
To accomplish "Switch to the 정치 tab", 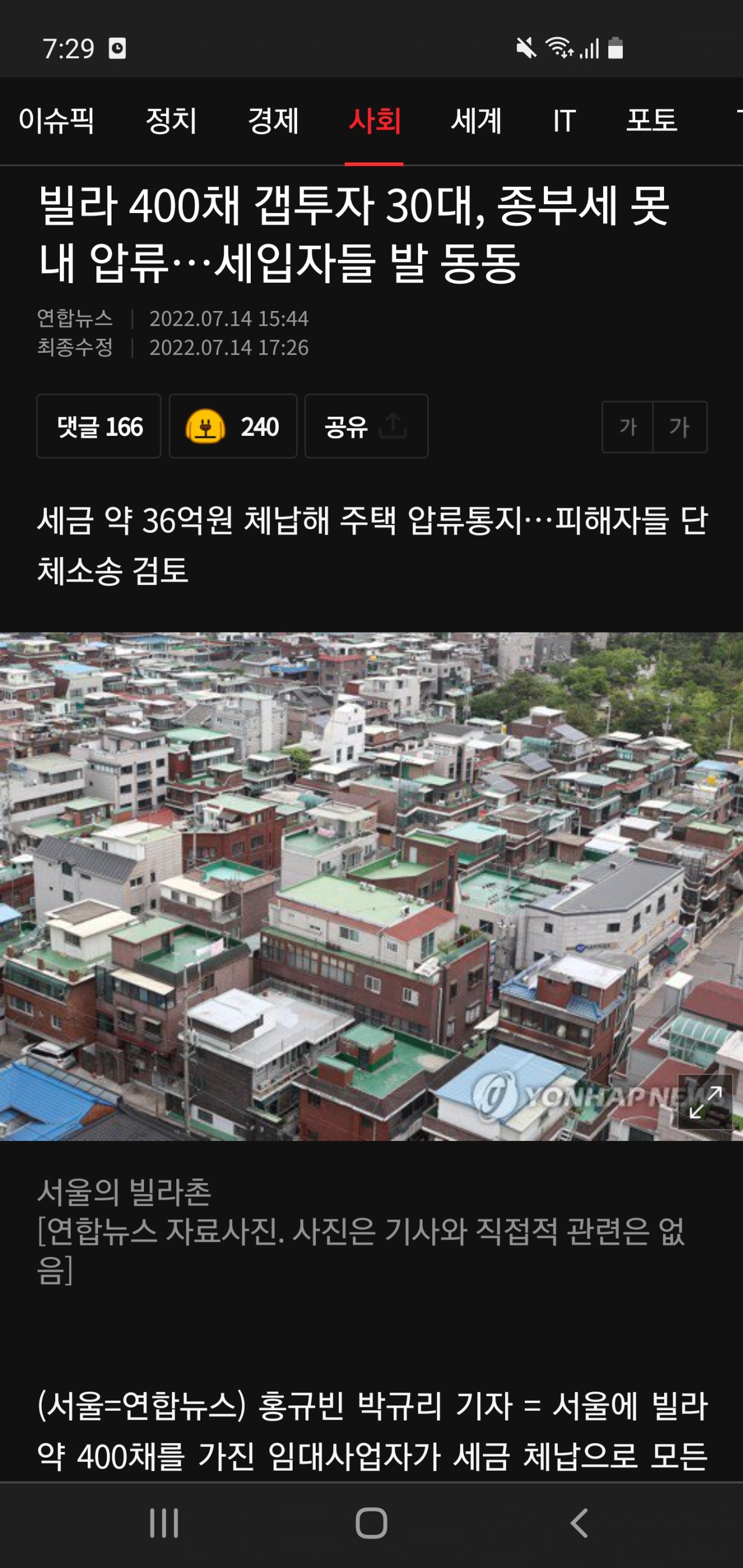I will 171,120.
